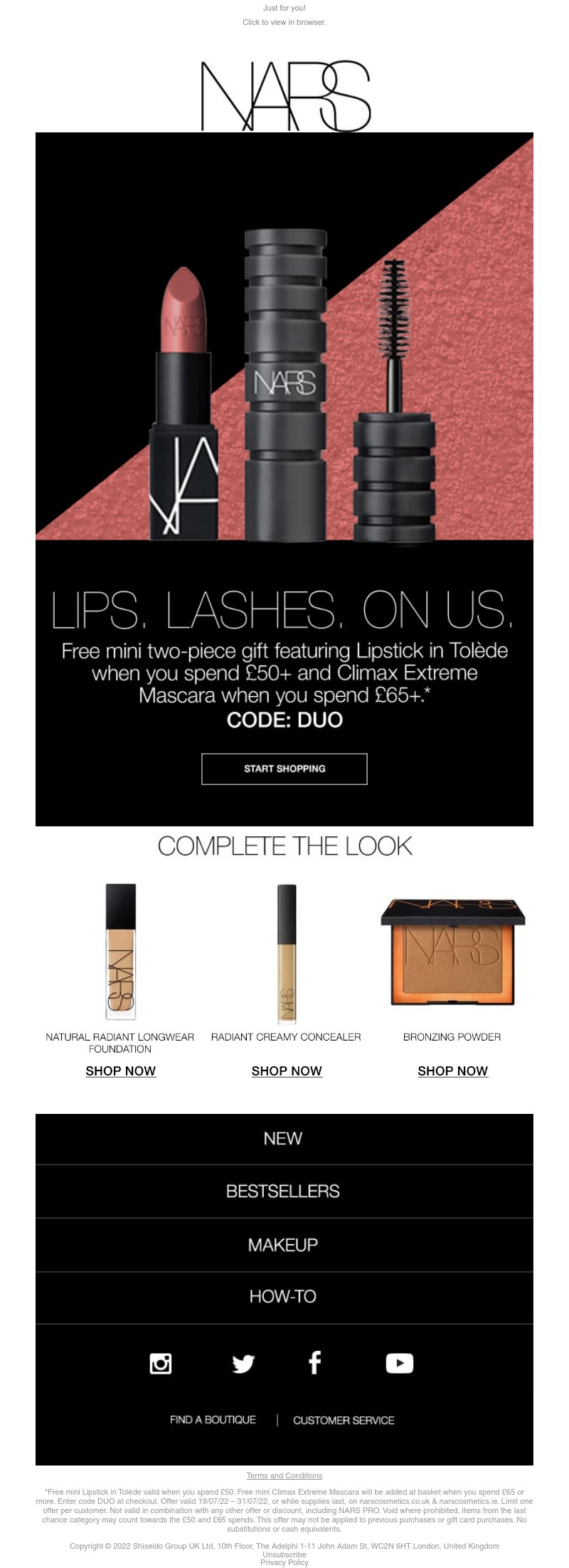The height and width of the screenshot is (1568, 569).
Task: Shop now for Natural Radiant Longwear Foundation
Action: coord(120,1071)
